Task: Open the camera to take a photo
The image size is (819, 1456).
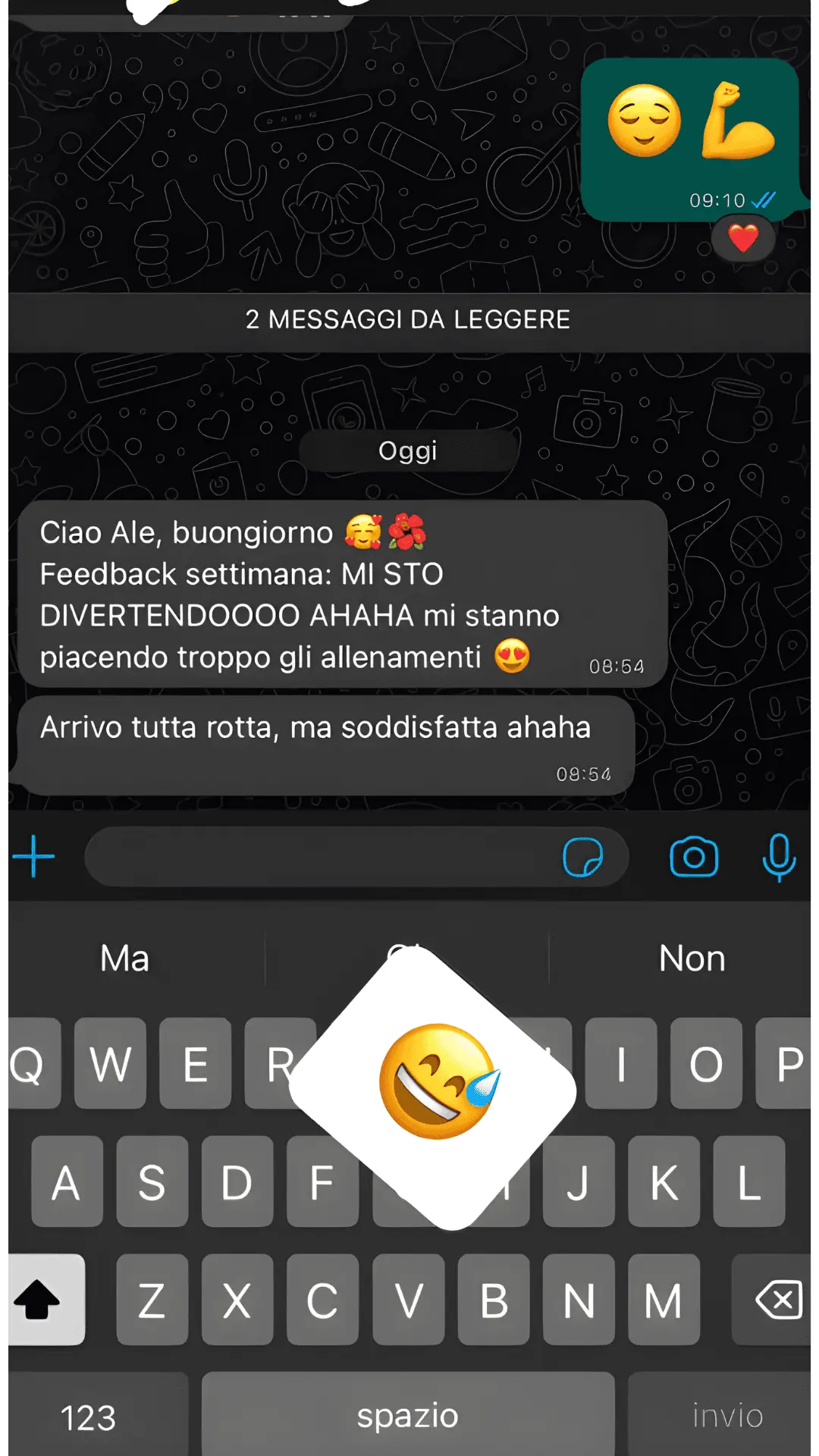Action: click(693, 857)
